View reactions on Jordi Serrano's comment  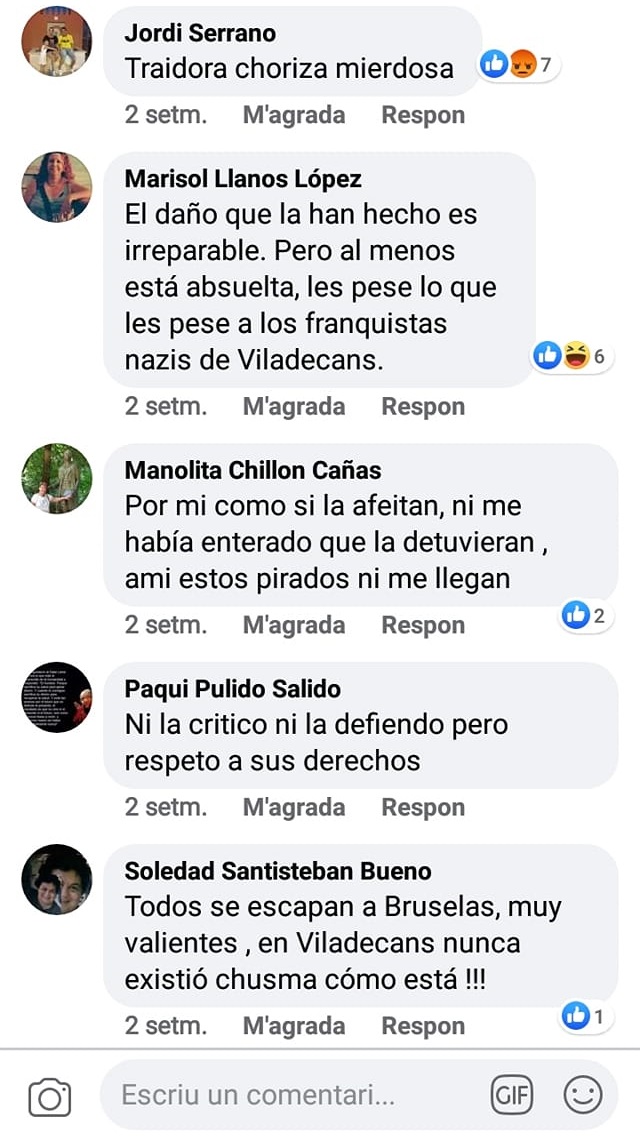[x=518, y=66]
